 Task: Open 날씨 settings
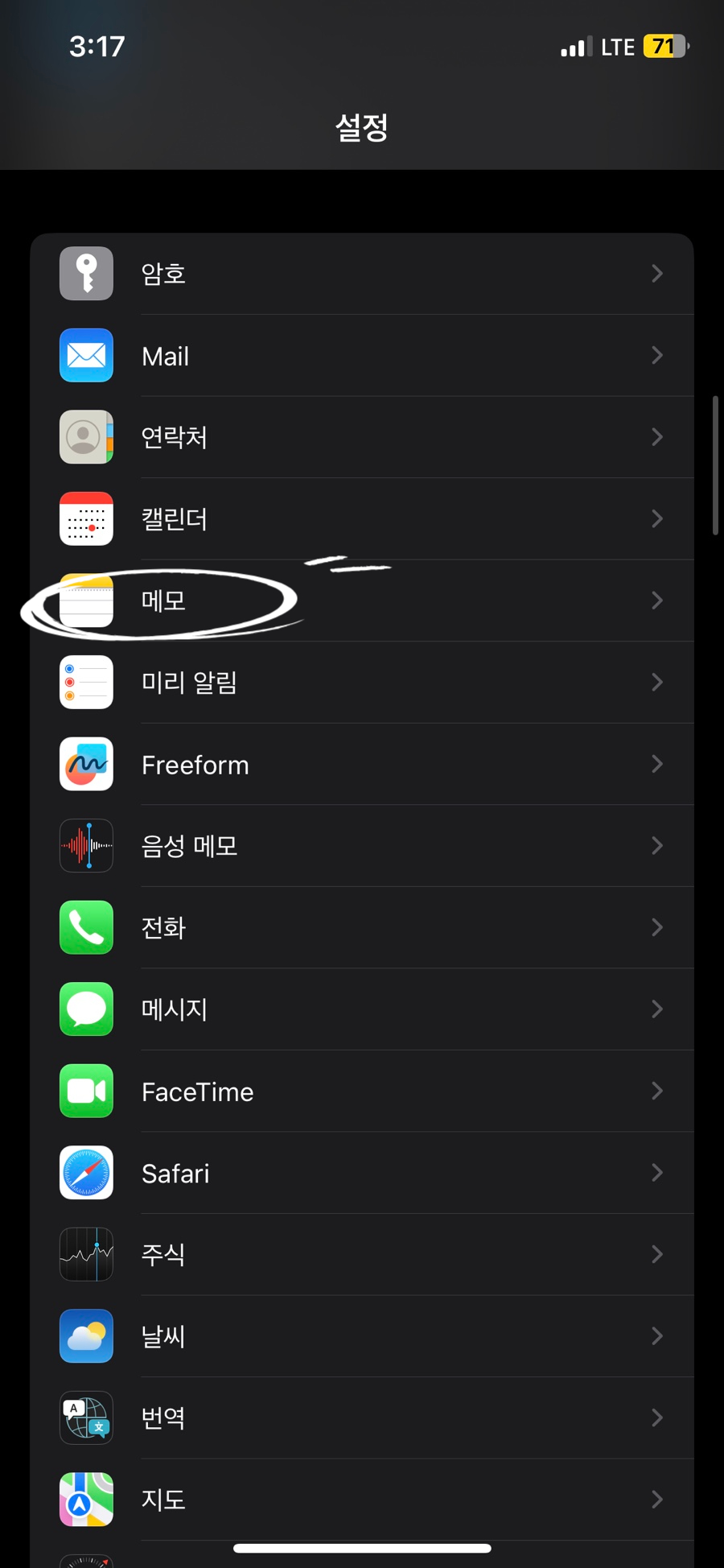[362, 1337]
